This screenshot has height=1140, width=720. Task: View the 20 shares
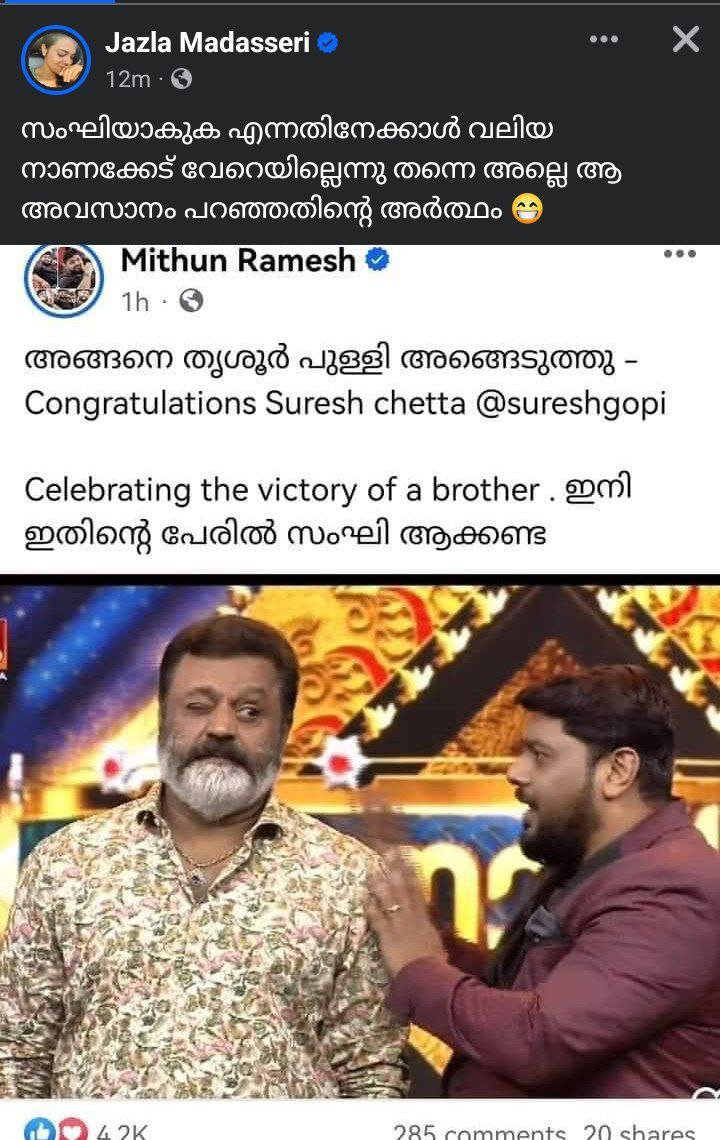click(640, 1130)
